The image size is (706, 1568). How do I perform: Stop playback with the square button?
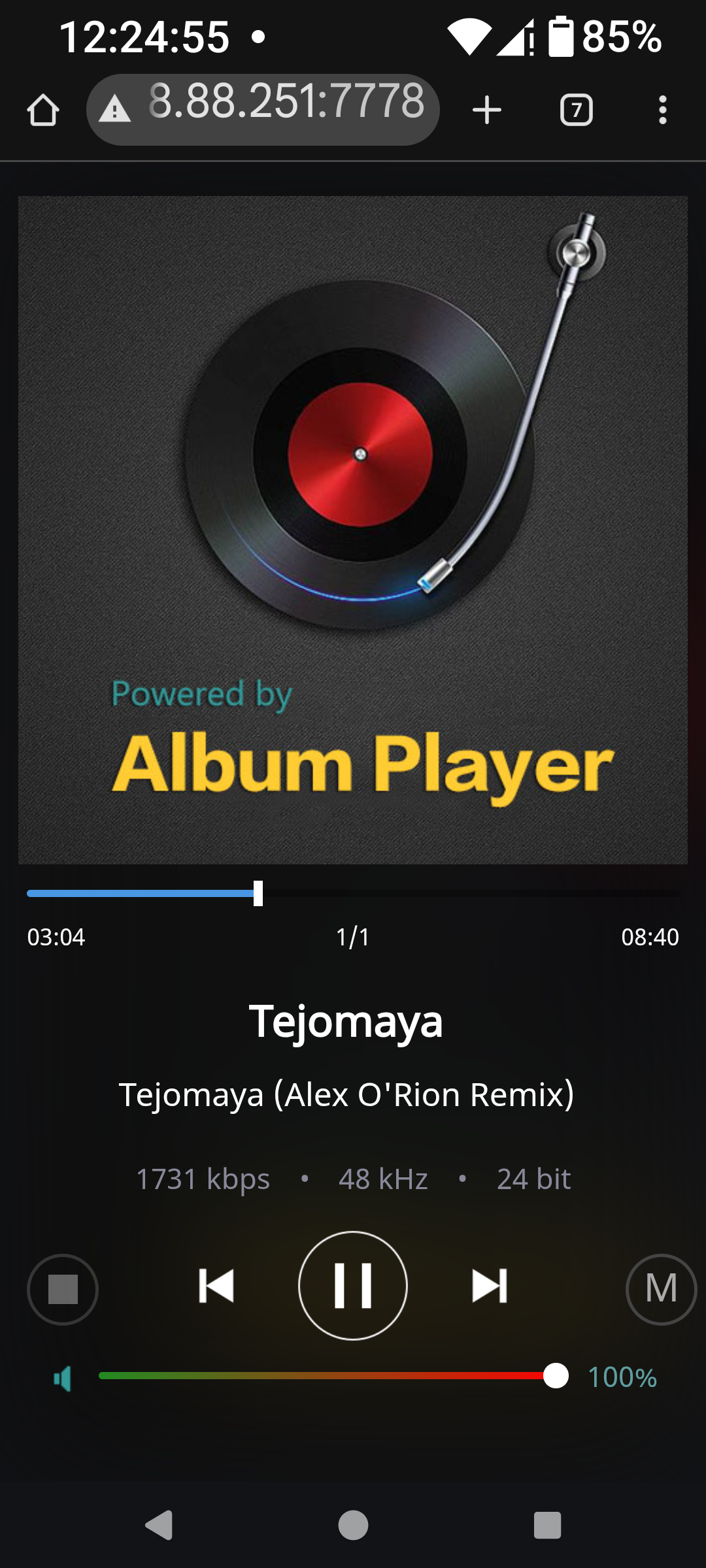(63, 1289)
